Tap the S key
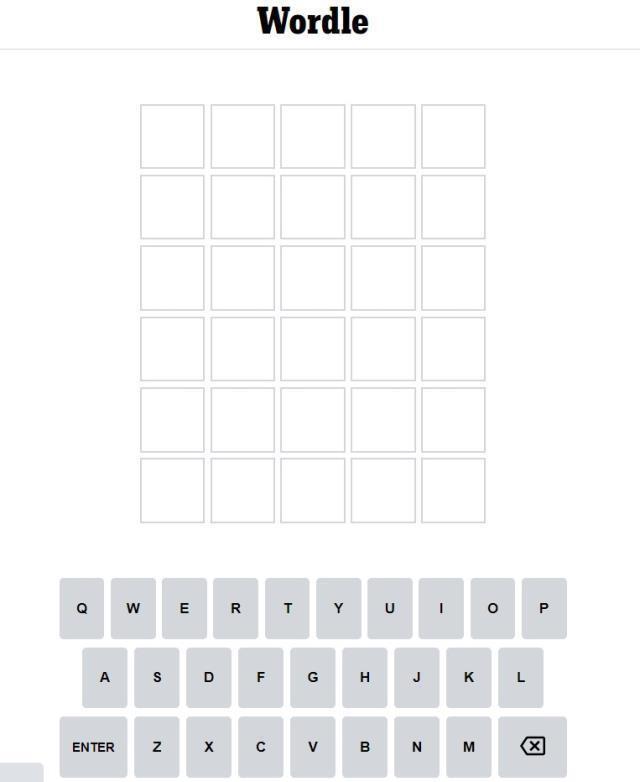The height and width of the screenshot is (782, 640). tap(157, 677)
